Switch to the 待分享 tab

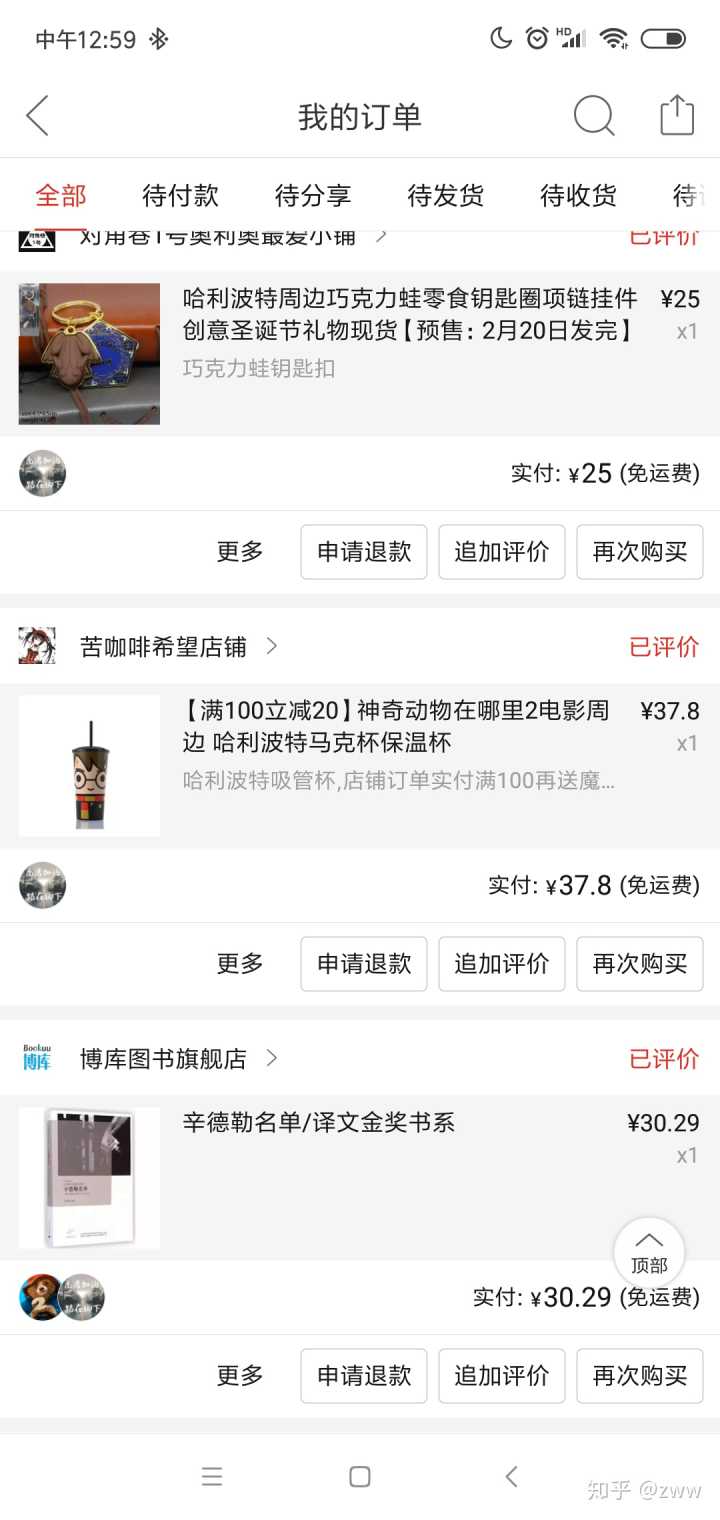point(313,195)
